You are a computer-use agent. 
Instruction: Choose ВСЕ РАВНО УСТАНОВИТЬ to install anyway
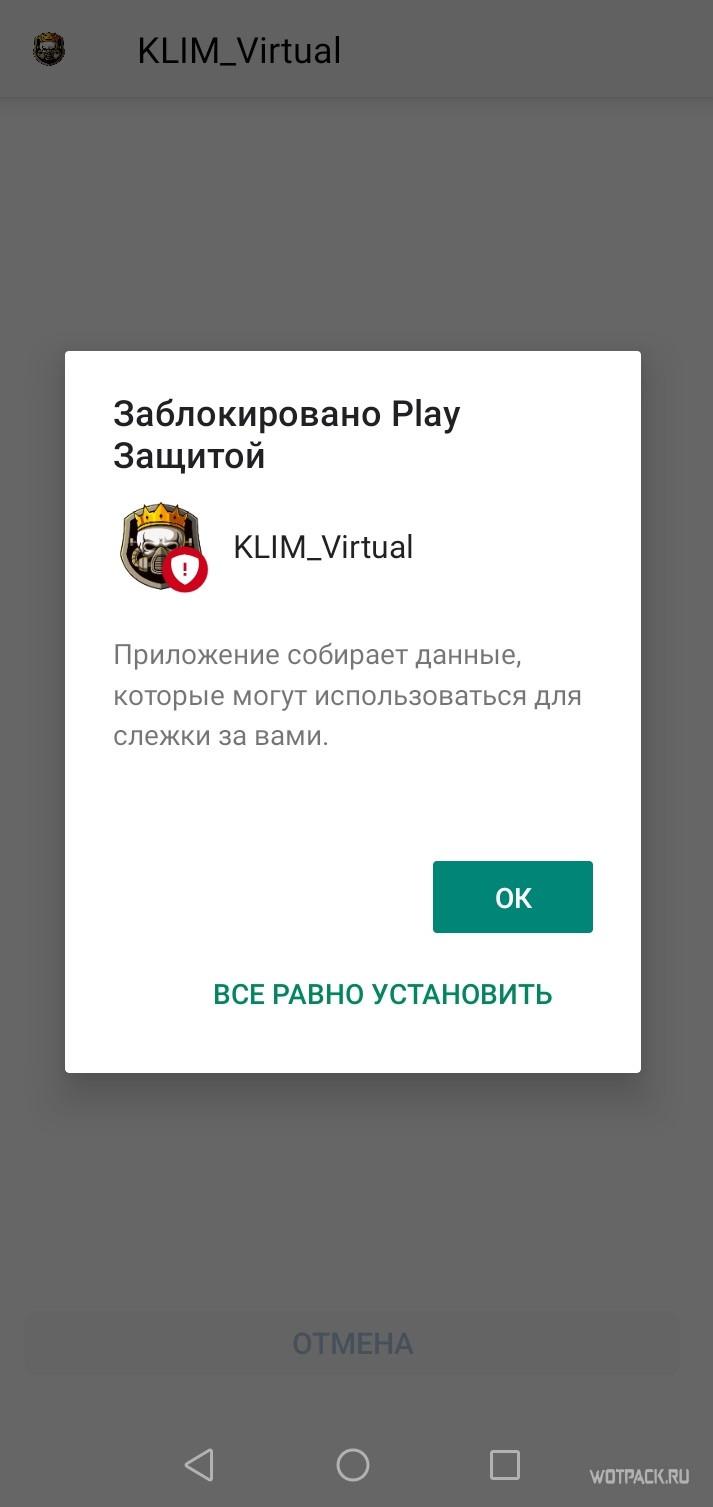(x=382, y=994)
